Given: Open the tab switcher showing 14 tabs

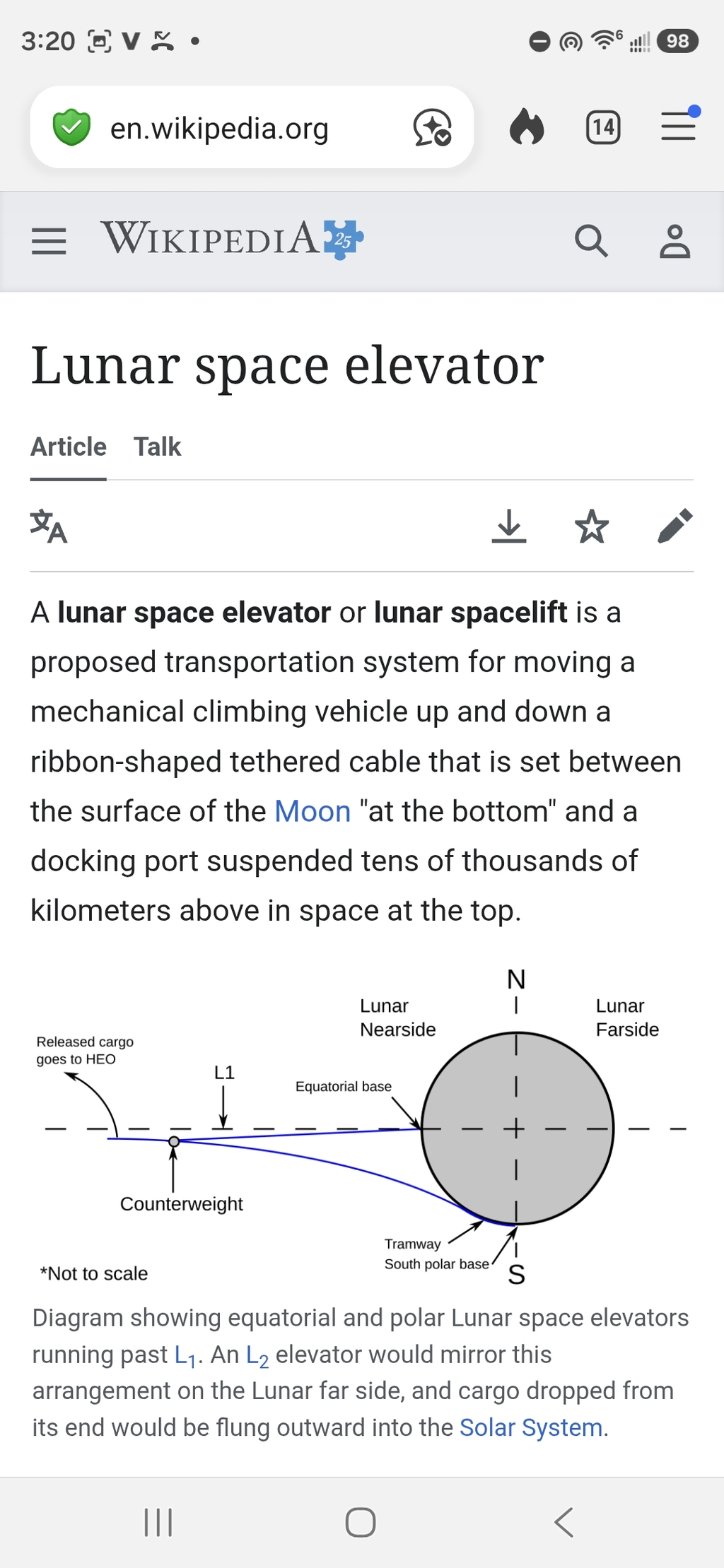Looking at the screenshot, I should tap(603, 128).
